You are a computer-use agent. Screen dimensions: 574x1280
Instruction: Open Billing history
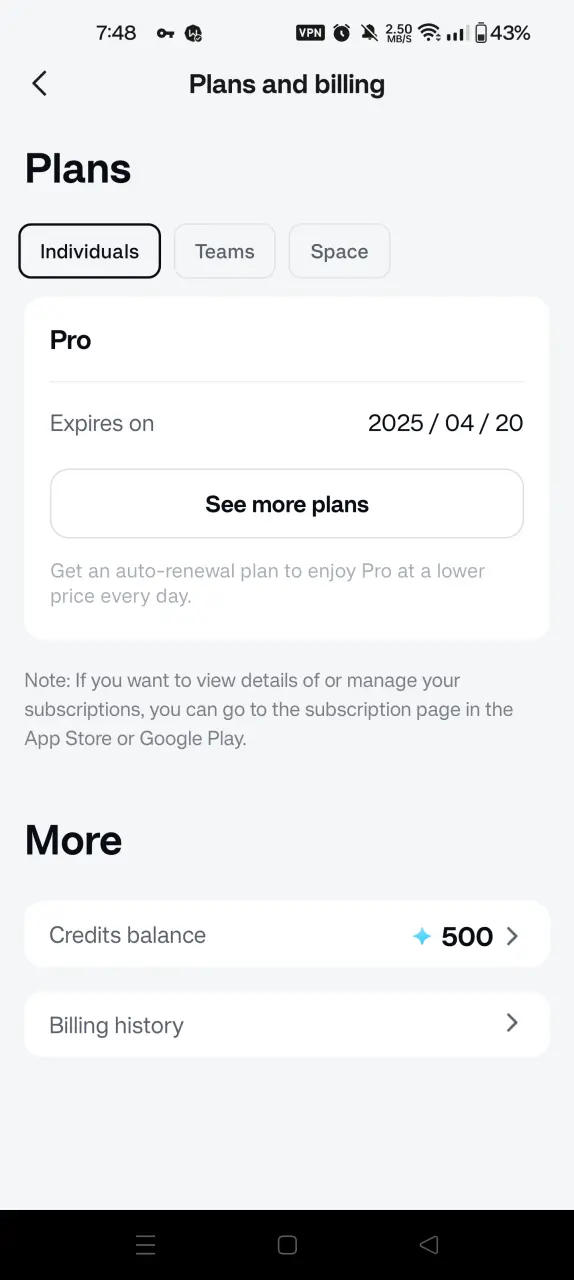287,1024
